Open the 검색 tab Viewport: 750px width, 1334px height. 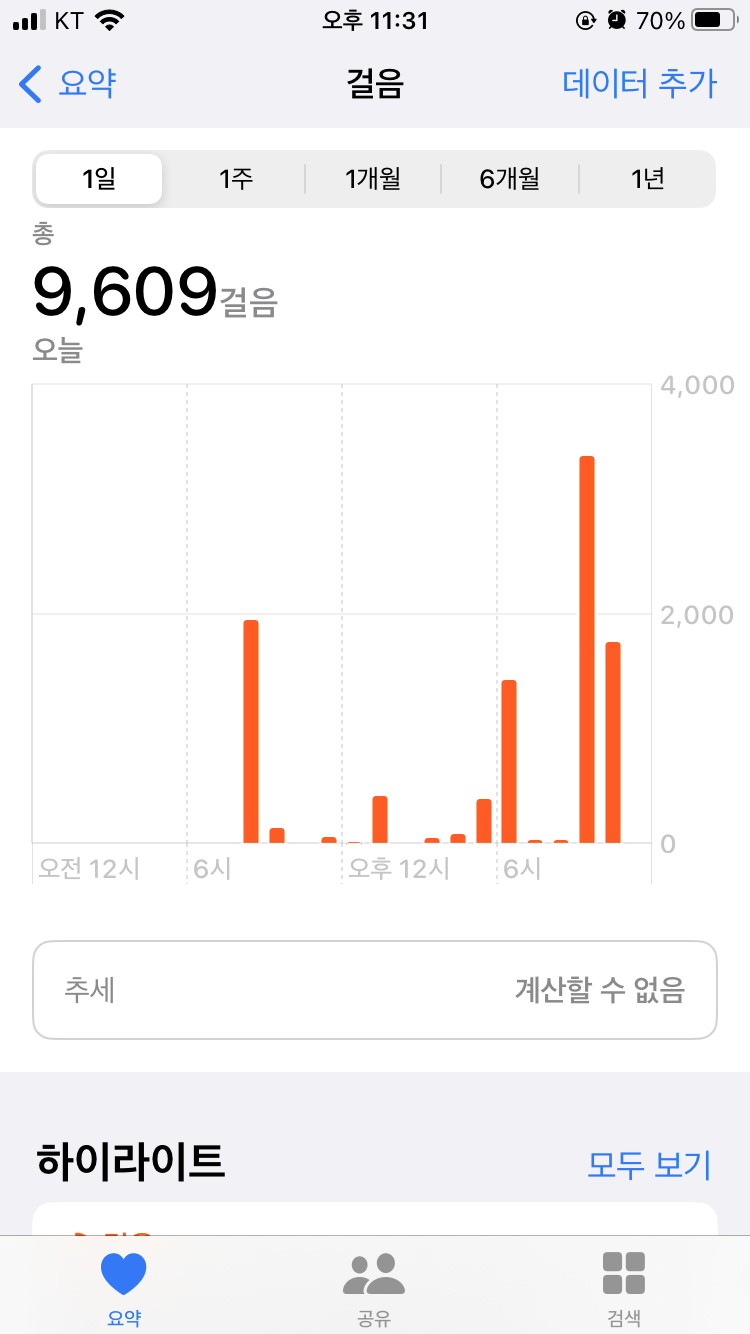624,1288
